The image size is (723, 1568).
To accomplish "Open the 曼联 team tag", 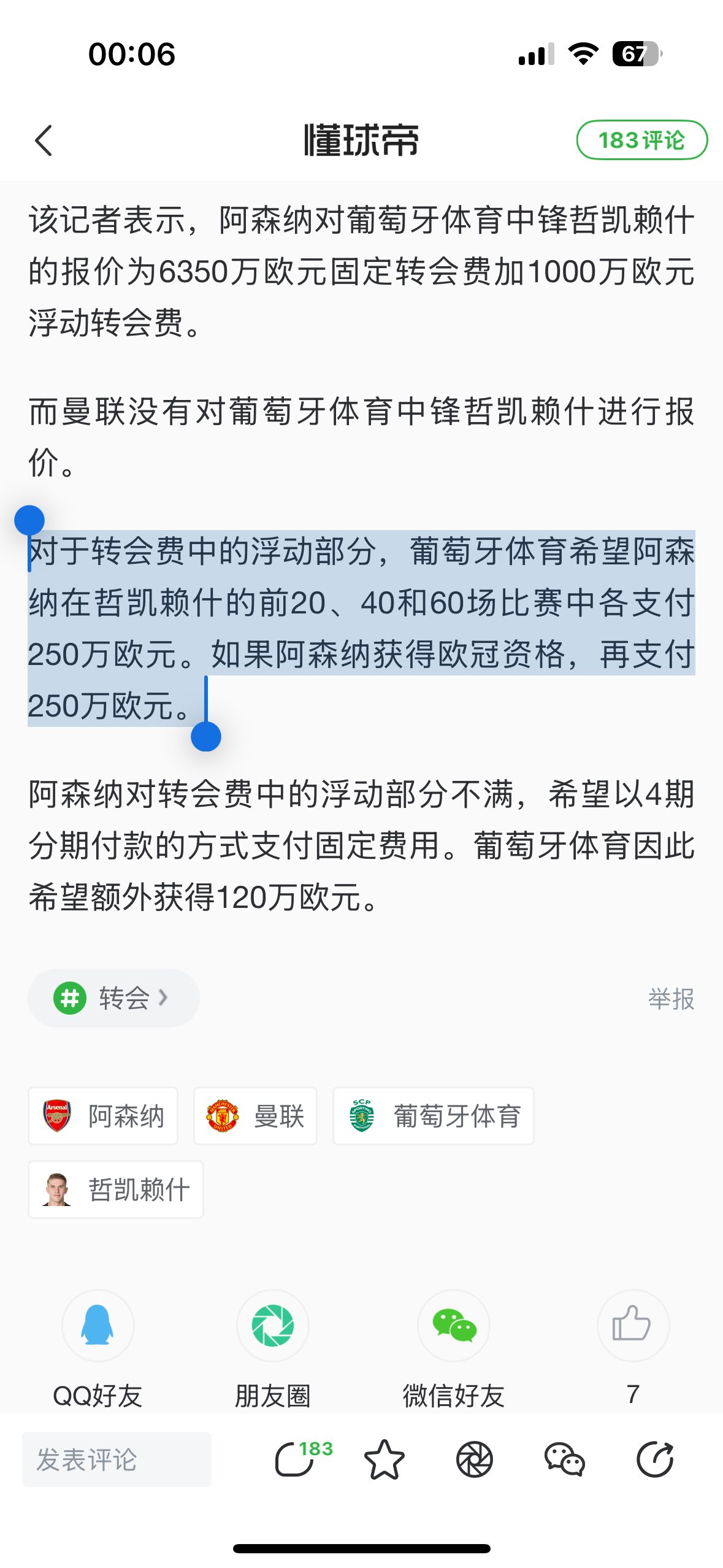I will (x=255, y=1116).
